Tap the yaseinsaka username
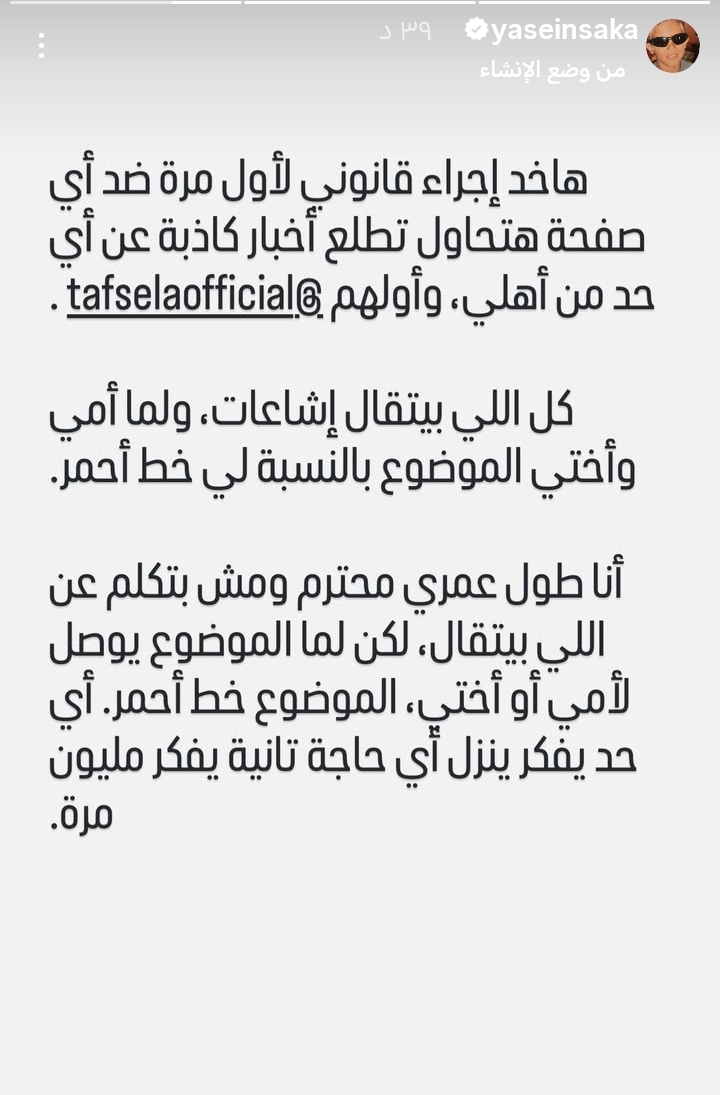Viewport: 720px width, 1095px height. point(564,30)
